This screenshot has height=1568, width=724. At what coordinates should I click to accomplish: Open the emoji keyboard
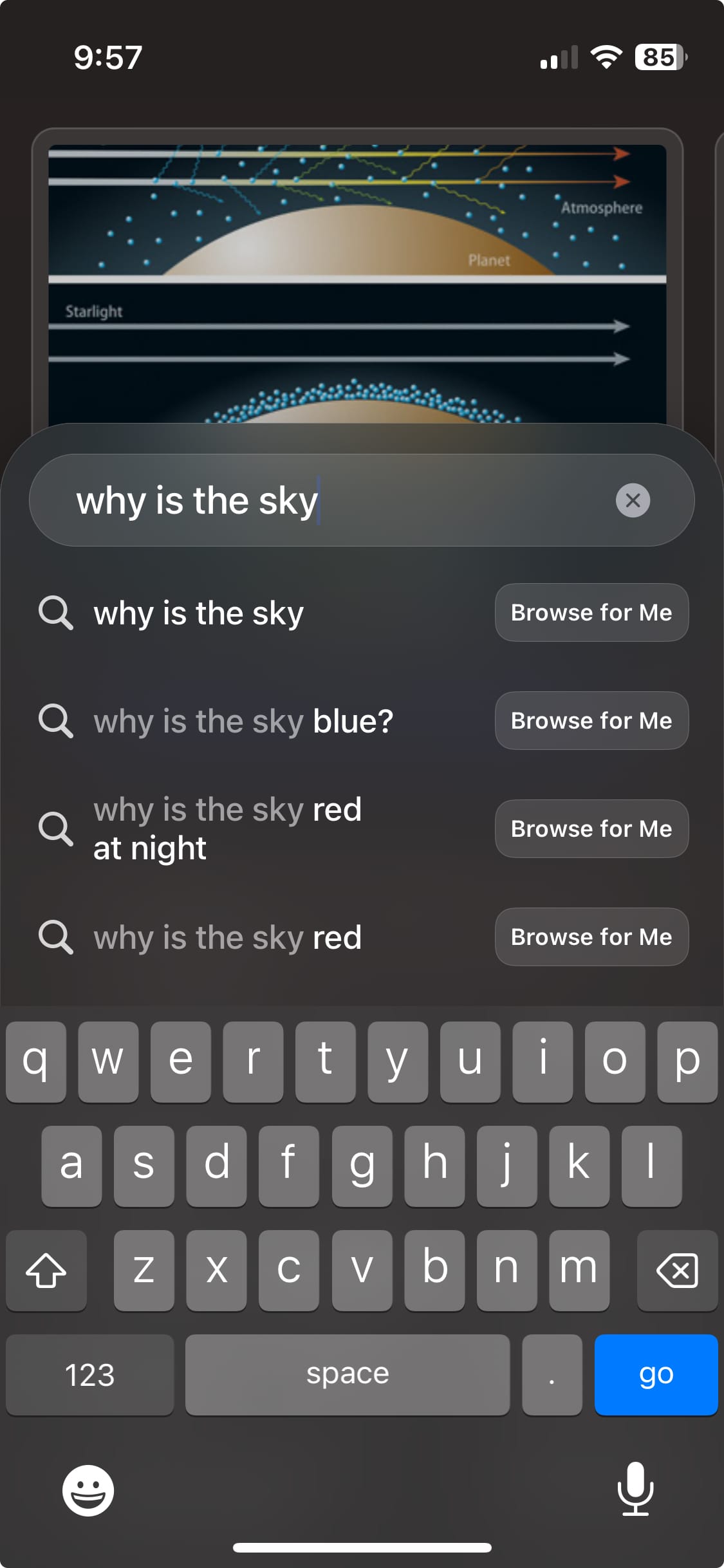(x=88, y=1490)
